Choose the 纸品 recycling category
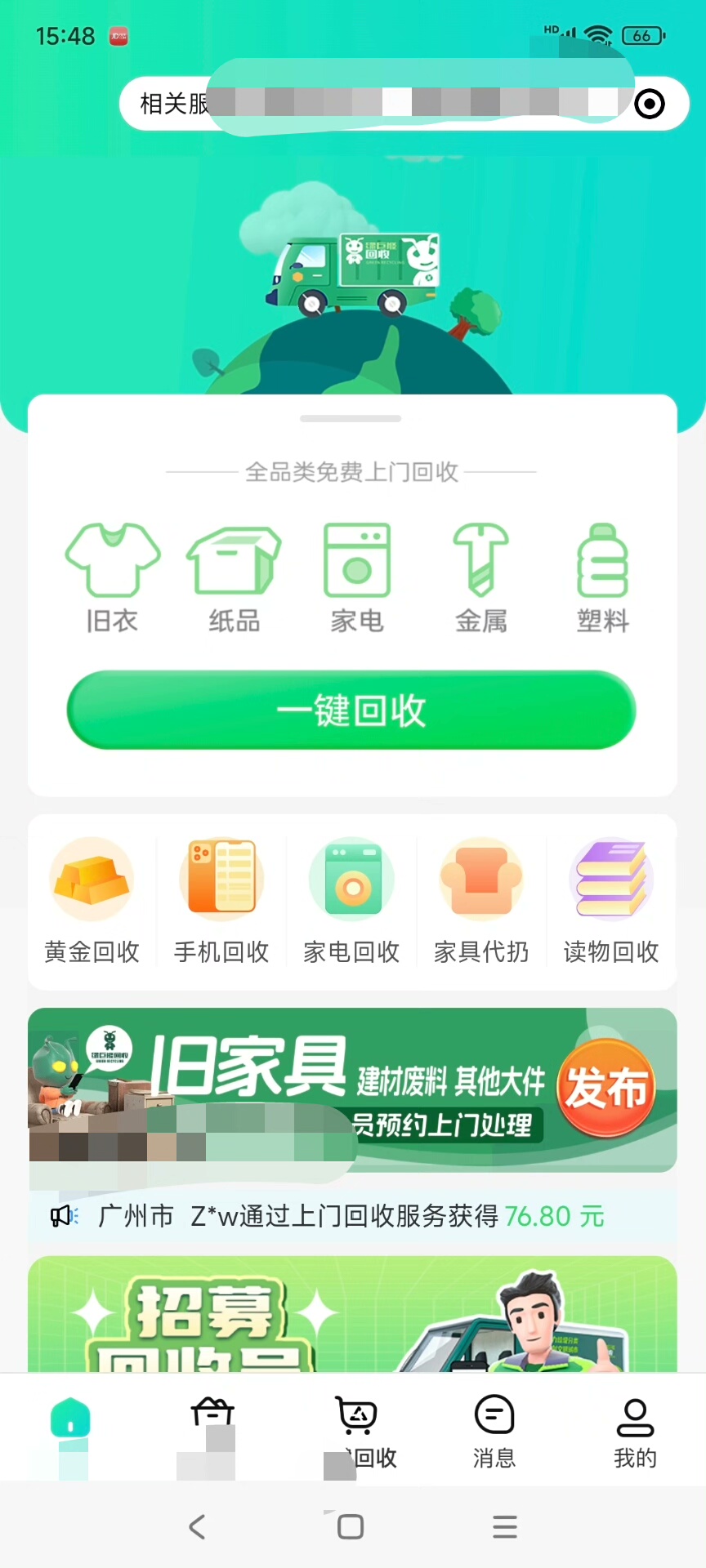This screenshot has width=706, height=1568. pos(234,577)
